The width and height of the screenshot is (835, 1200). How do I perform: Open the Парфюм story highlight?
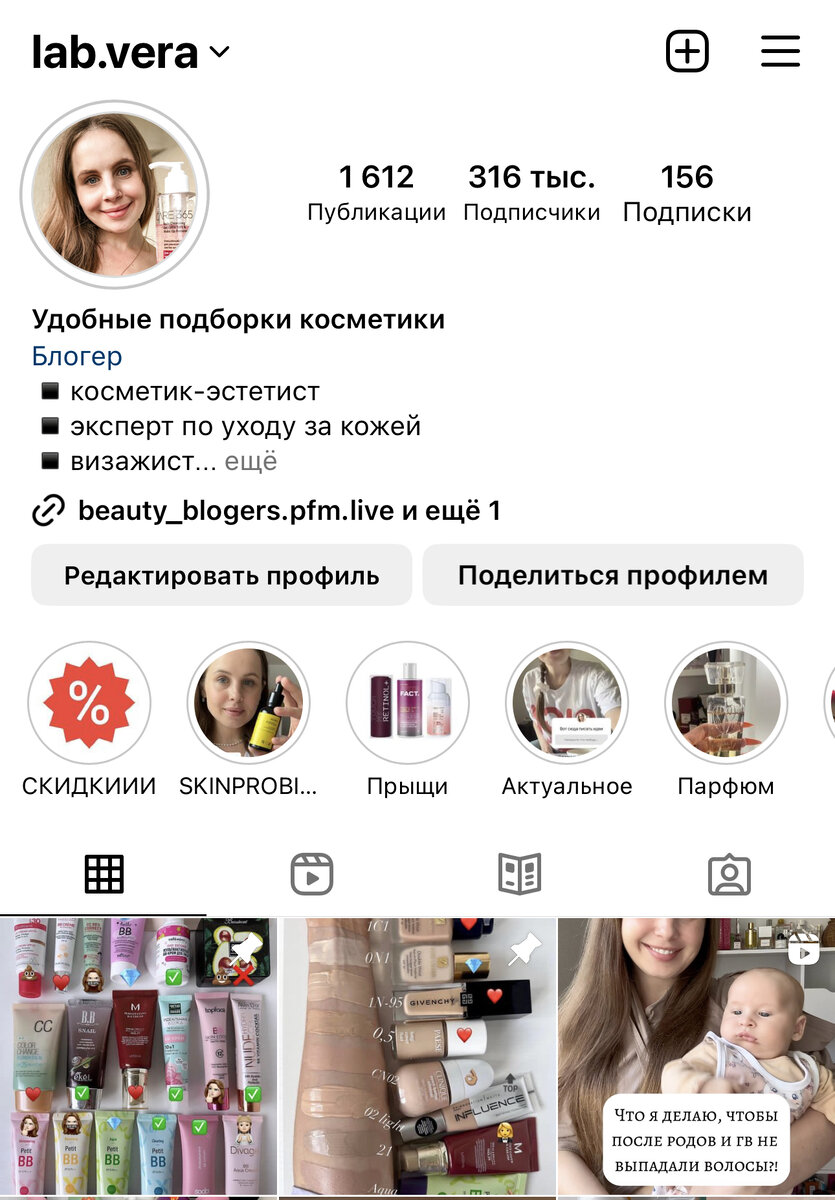pos(726,704)
